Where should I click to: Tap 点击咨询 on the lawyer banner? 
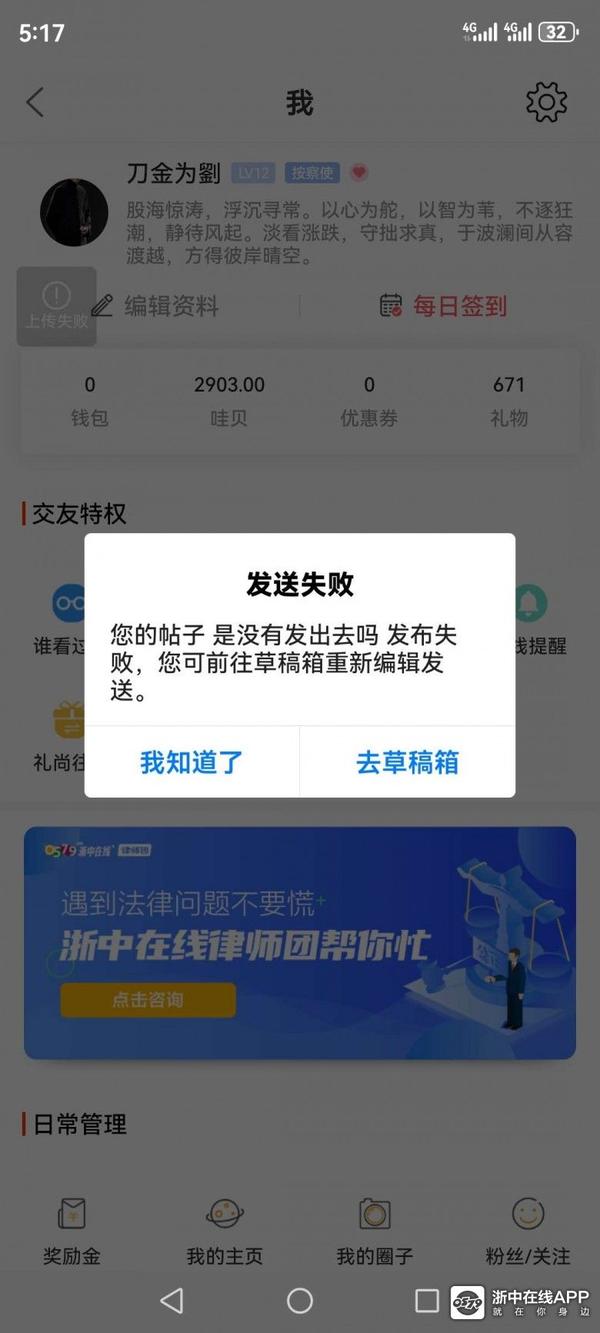(148, 1000)
